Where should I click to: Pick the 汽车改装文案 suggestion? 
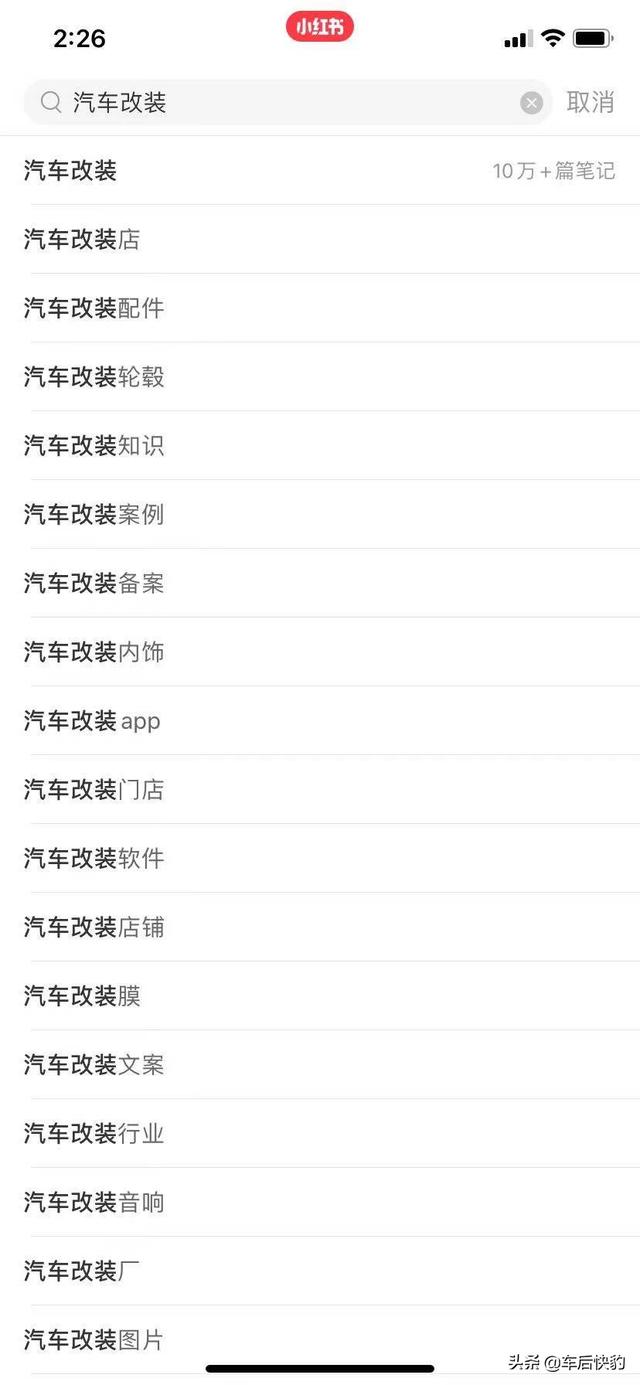(x=320, y=1066)
